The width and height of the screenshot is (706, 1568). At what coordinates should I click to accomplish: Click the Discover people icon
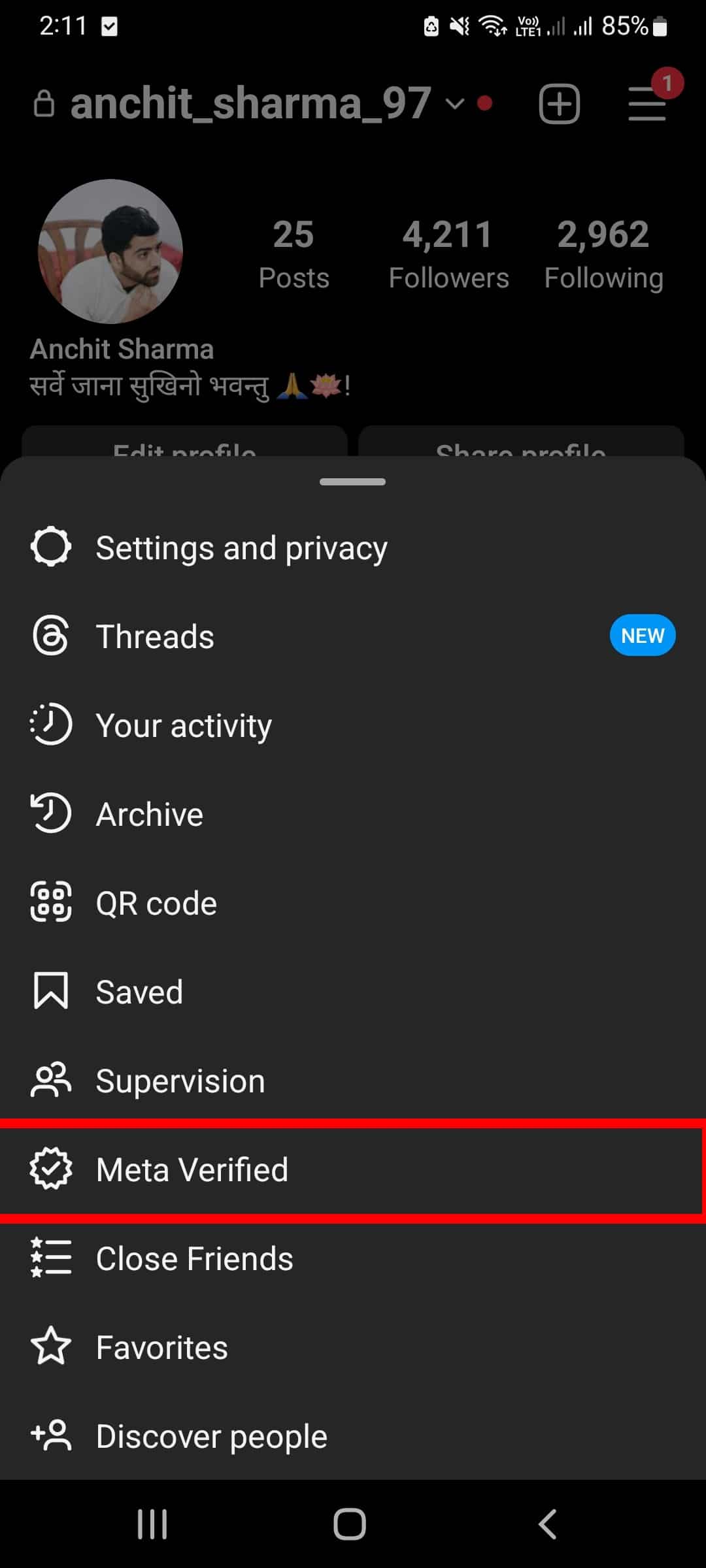click(51, 1436)
